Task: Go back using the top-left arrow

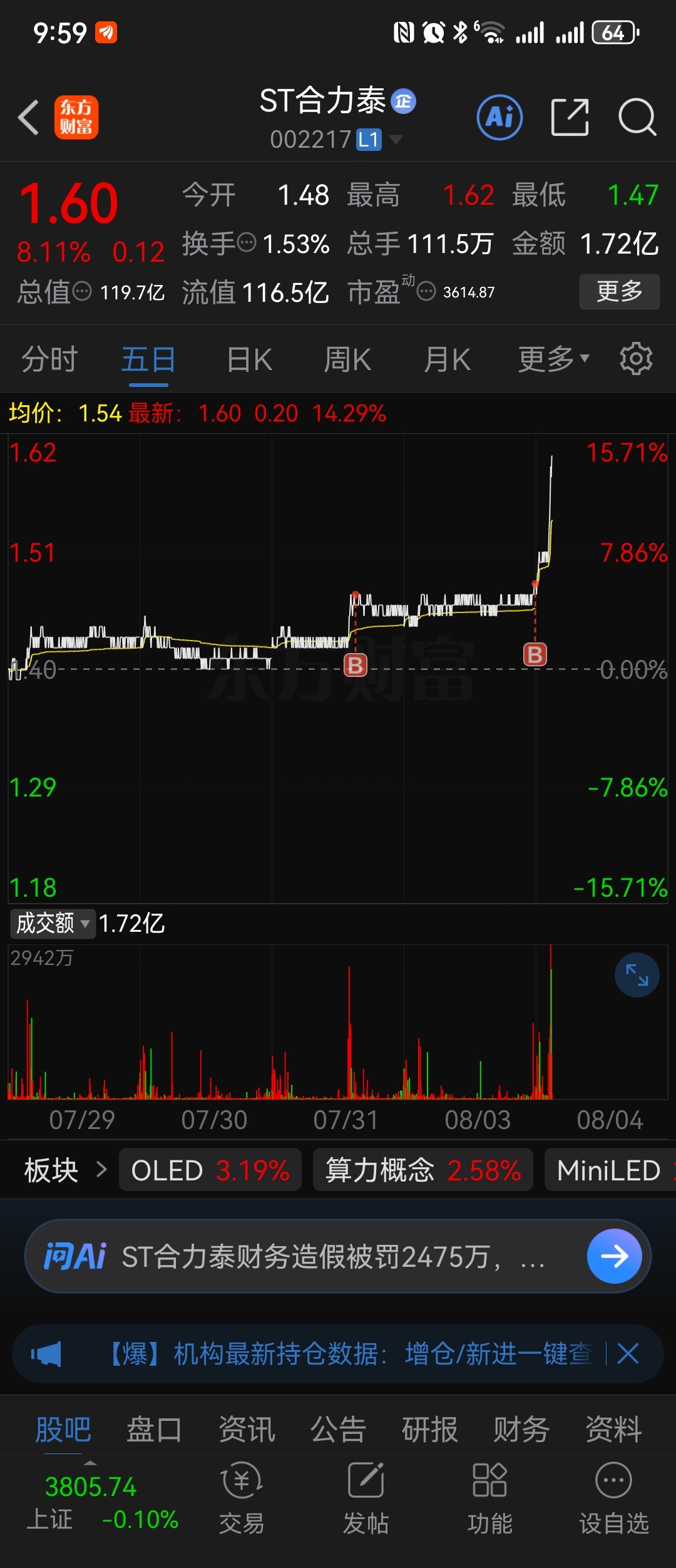Action: (x=28, y=117)
